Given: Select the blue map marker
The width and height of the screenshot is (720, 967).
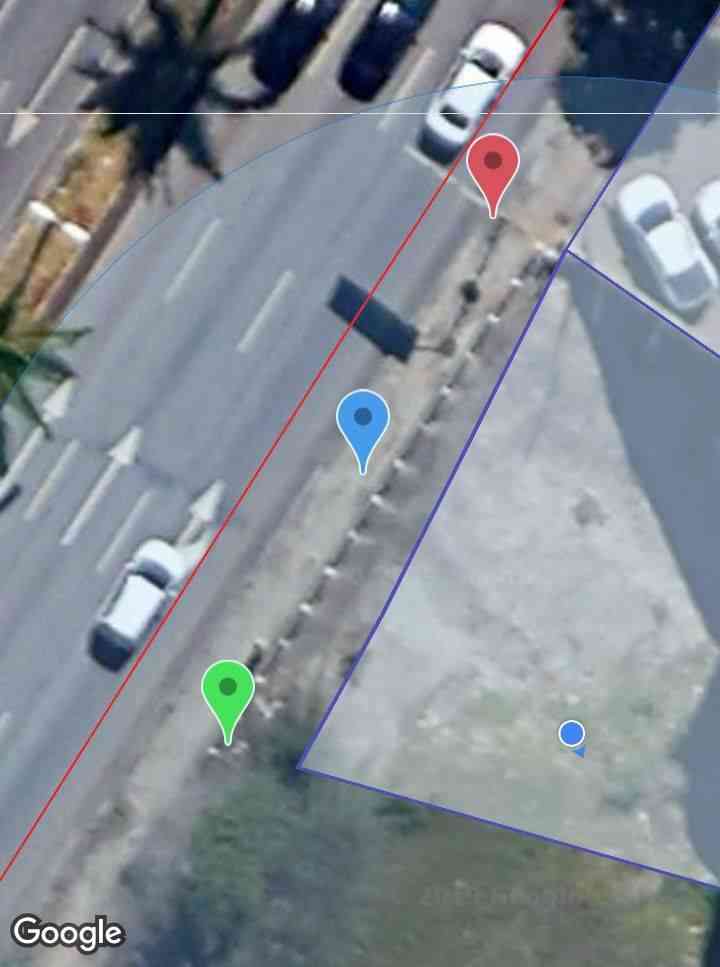Looking at the screenshot, I should (363, 422).
